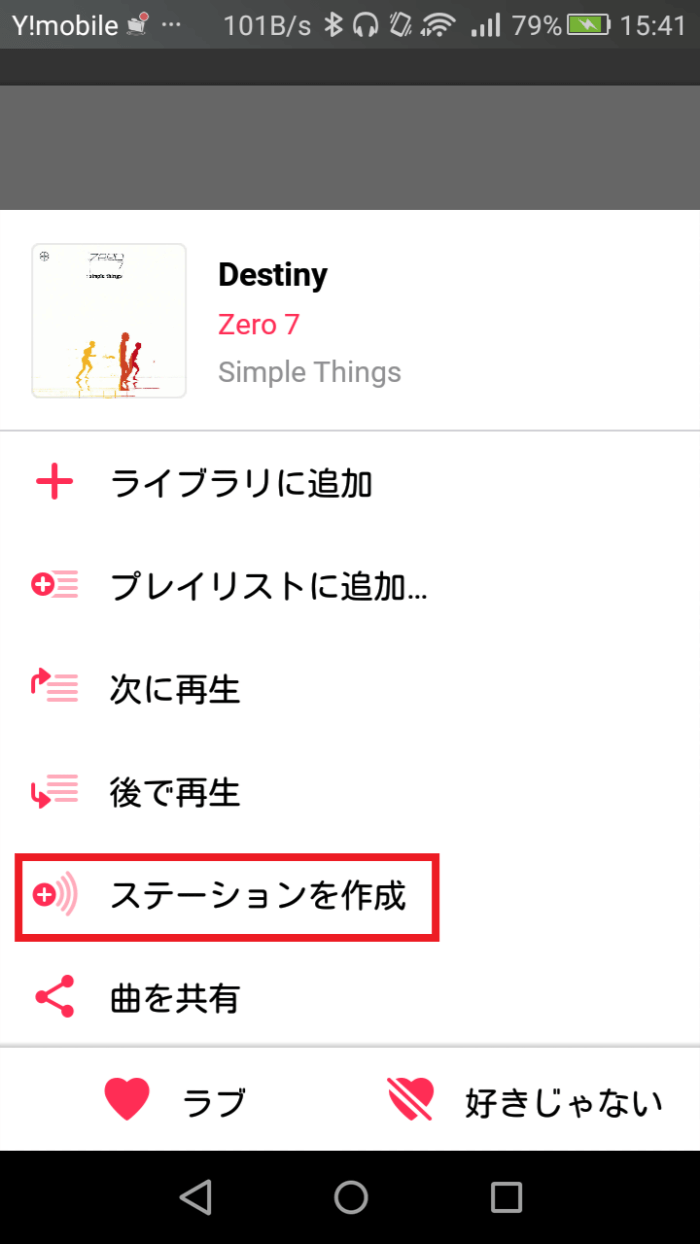Create a station via ステーションを作成
This screenshot has width=700, height=1244.
click(258, 896)
